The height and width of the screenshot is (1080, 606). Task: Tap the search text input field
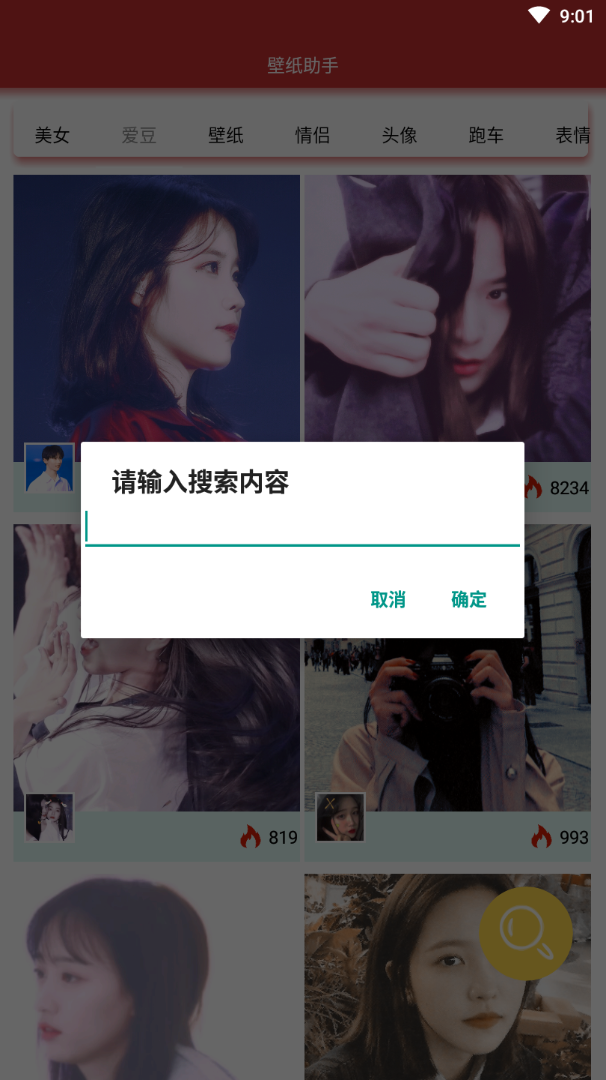click(302, 527)
